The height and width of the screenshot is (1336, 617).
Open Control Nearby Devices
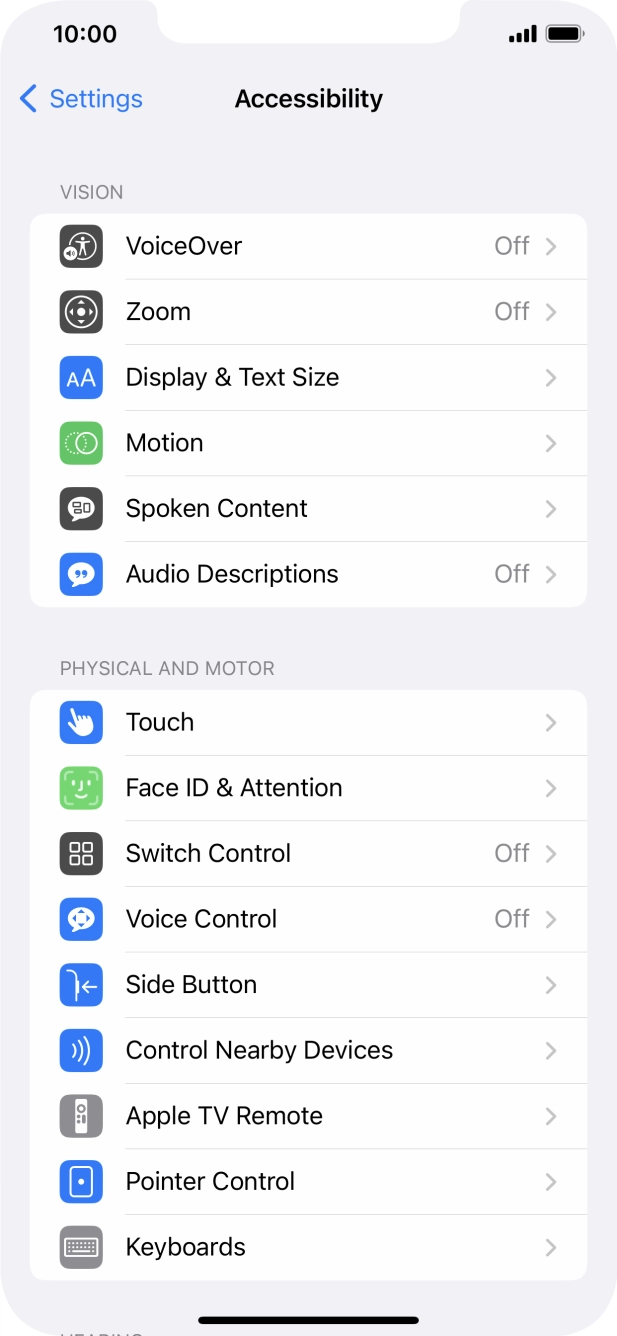pos(308,1051)
